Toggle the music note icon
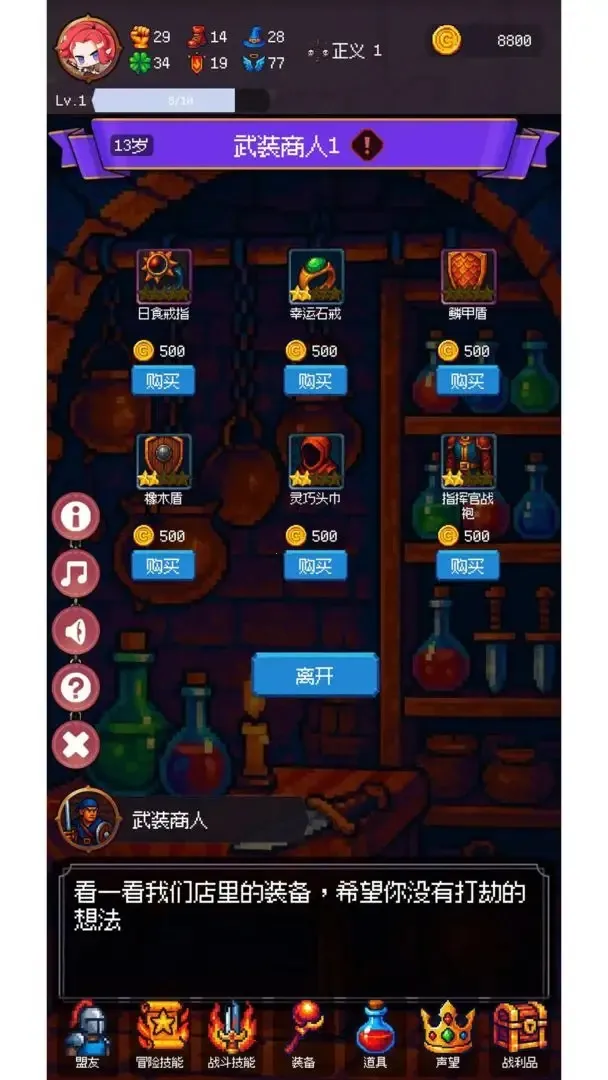608x1080 pixels. pos(76,574)
